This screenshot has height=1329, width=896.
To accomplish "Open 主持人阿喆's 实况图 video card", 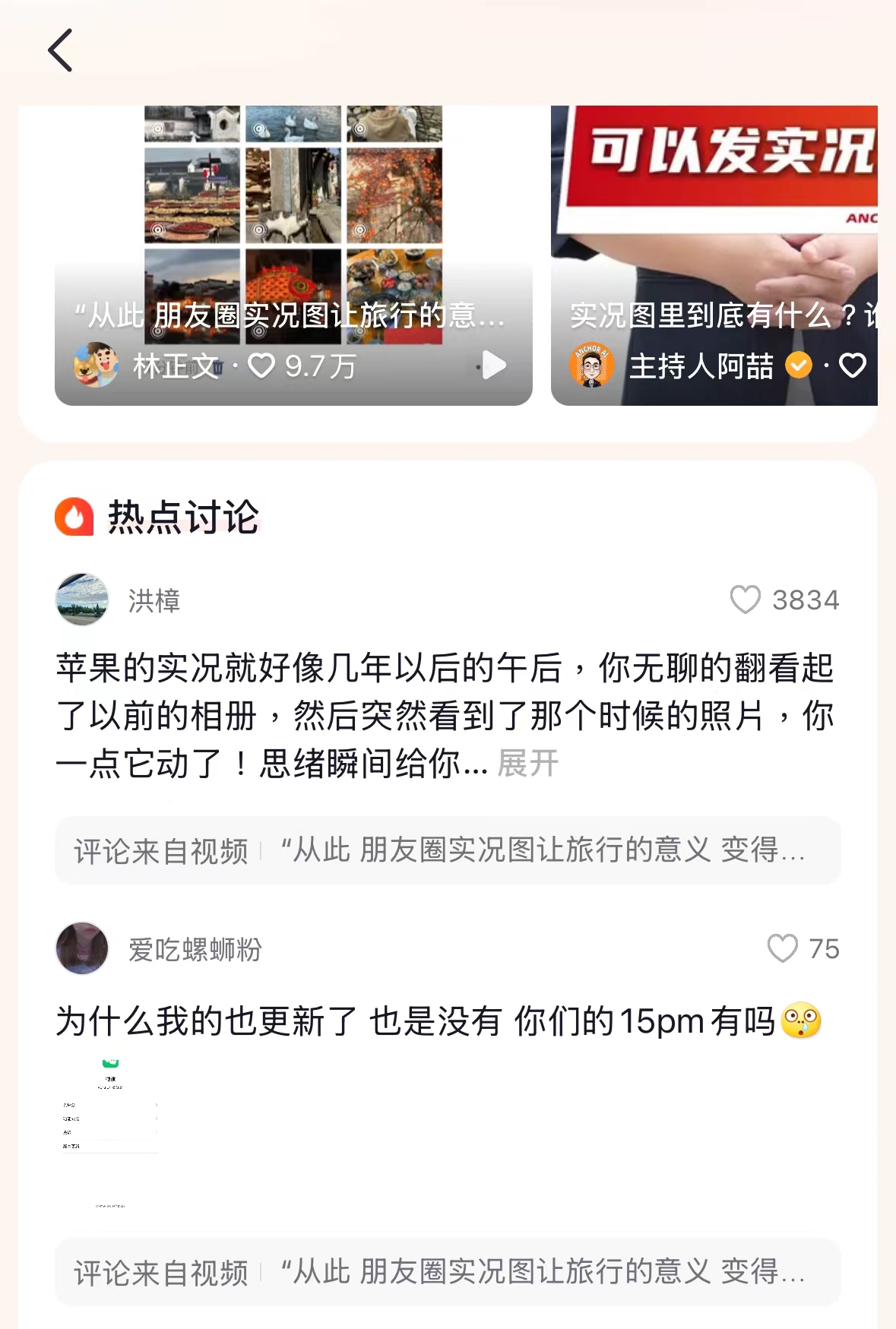I will pos(714,255).
